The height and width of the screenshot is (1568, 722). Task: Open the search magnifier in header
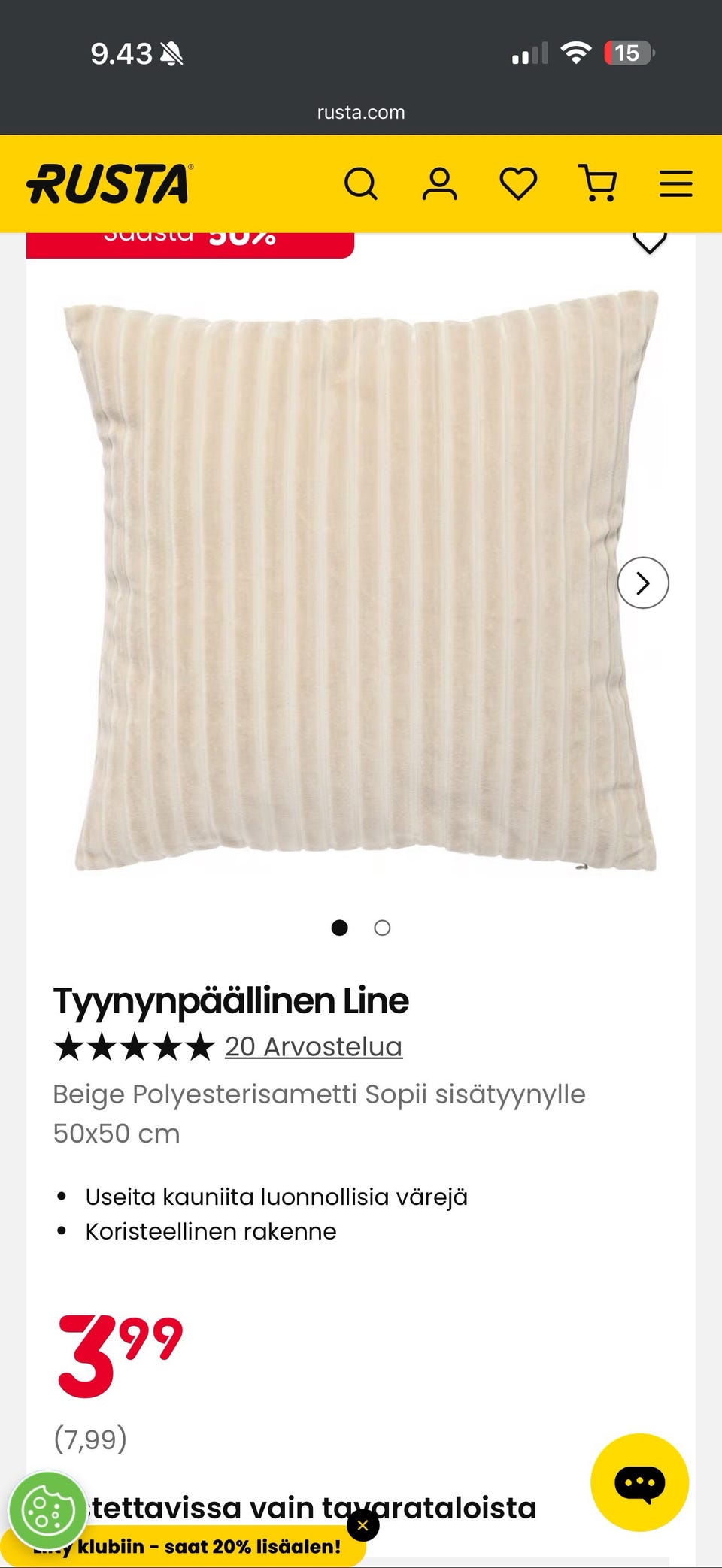point(361,184)
